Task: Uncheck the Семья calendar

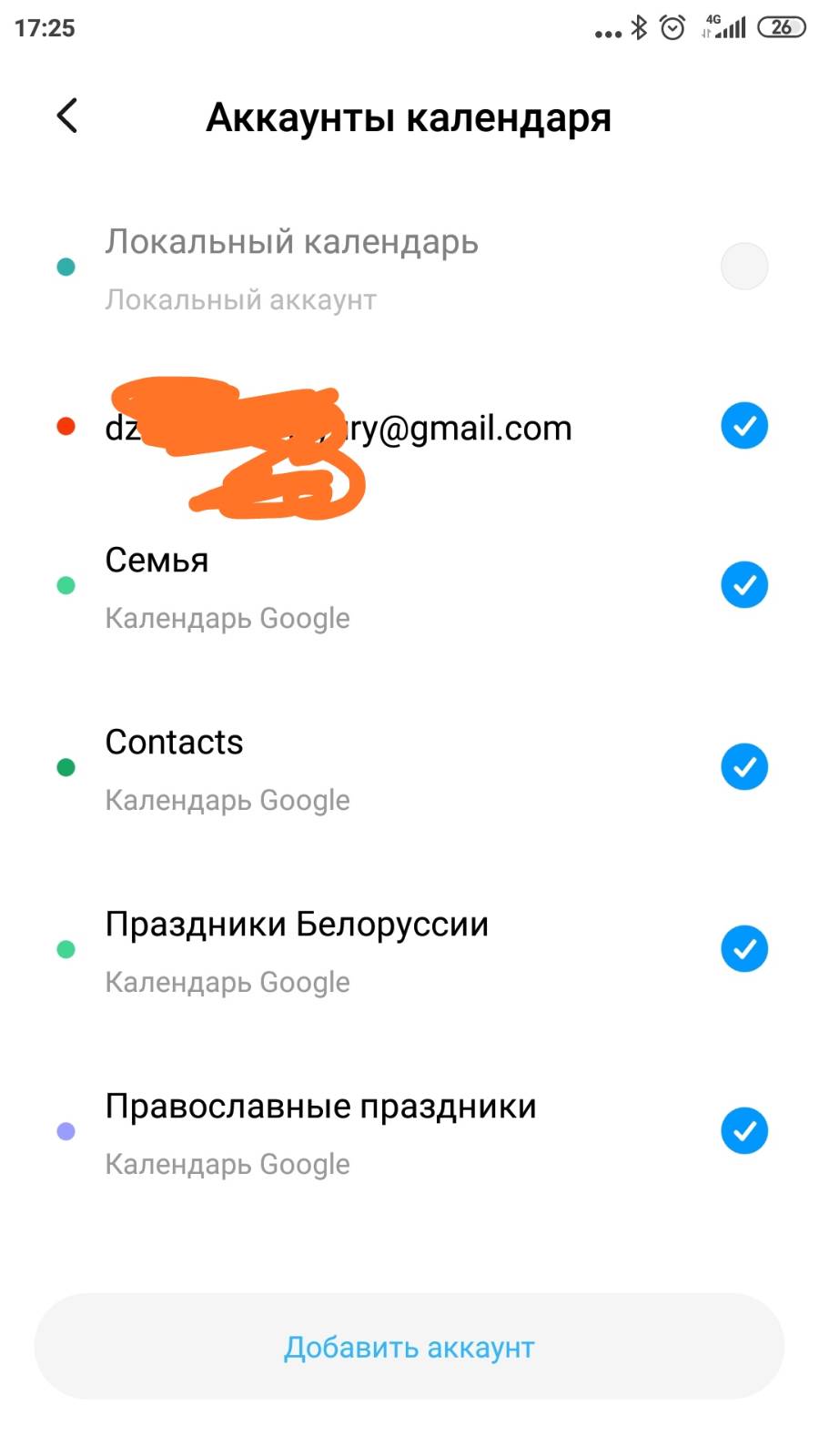Action: point(744,585)
